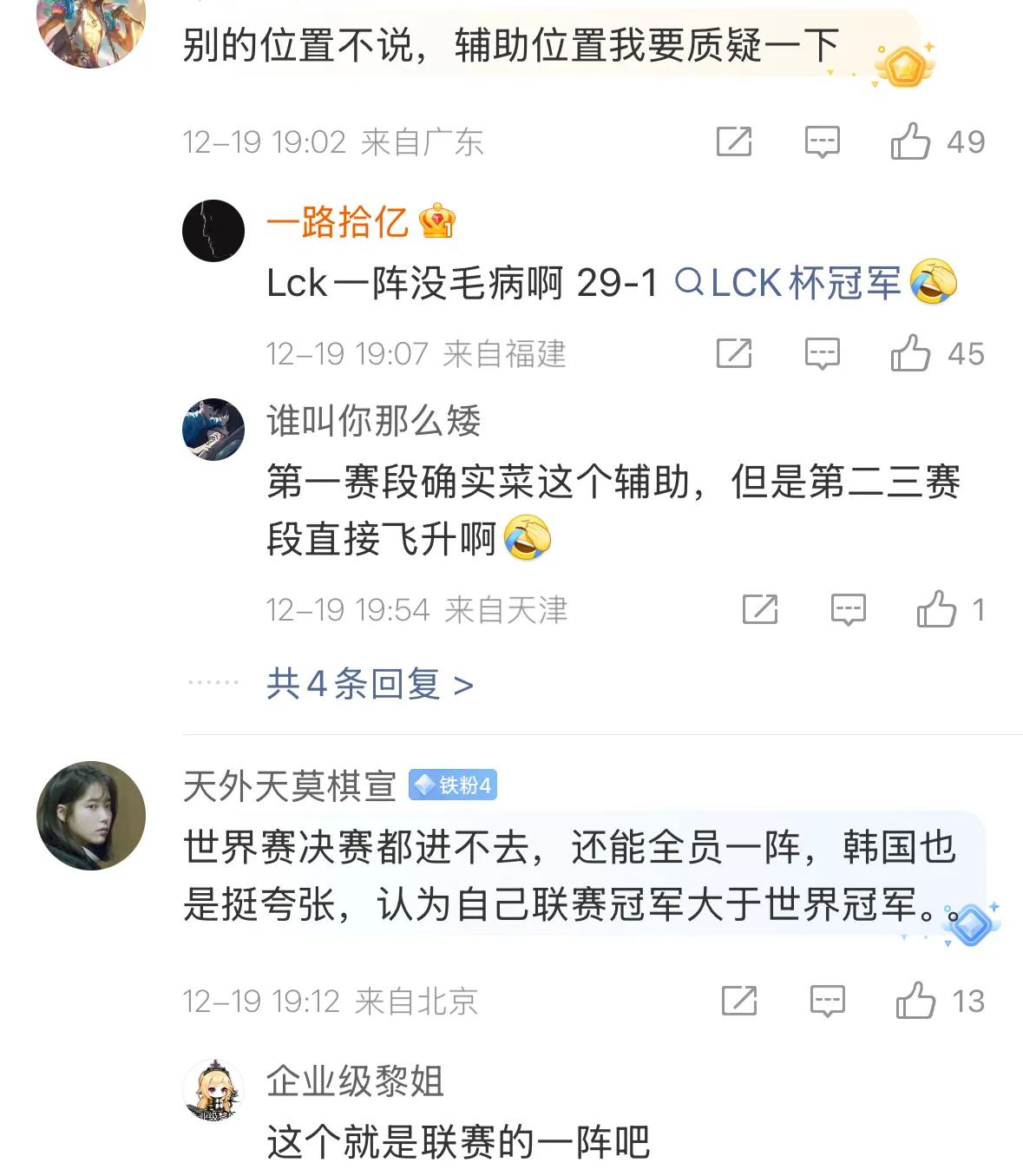This screenshot has width=1023, height=1176.
Task: Reply to 一路拾亿's comment
Action: (822, 353)
